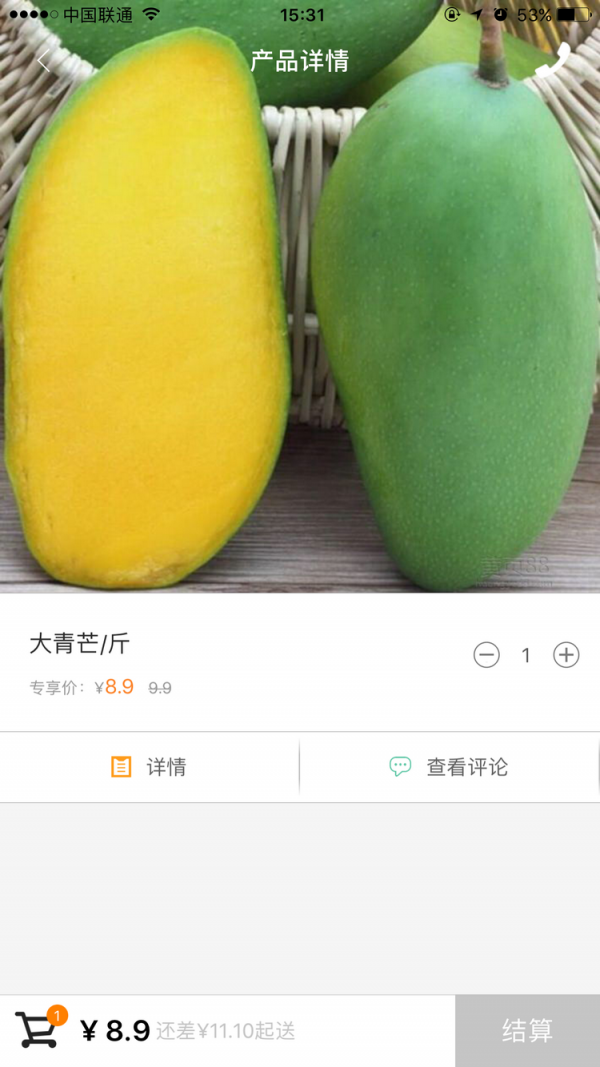
Task: Open the shopping cart icon
Action: pos(37,1030)
